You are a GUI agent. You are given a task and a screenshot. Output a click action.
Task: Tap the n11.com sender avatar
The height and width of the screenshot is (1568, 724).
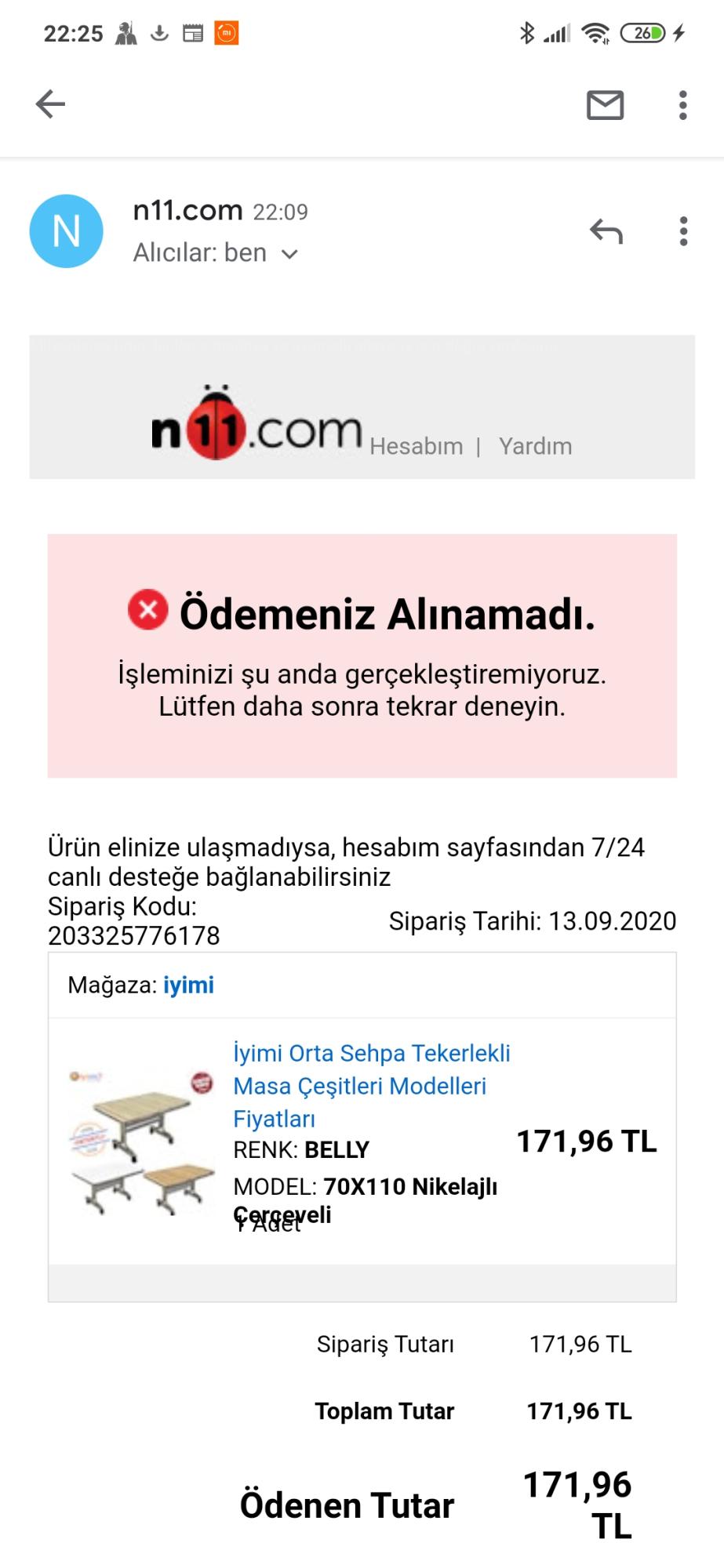click(x=67, y=231)
